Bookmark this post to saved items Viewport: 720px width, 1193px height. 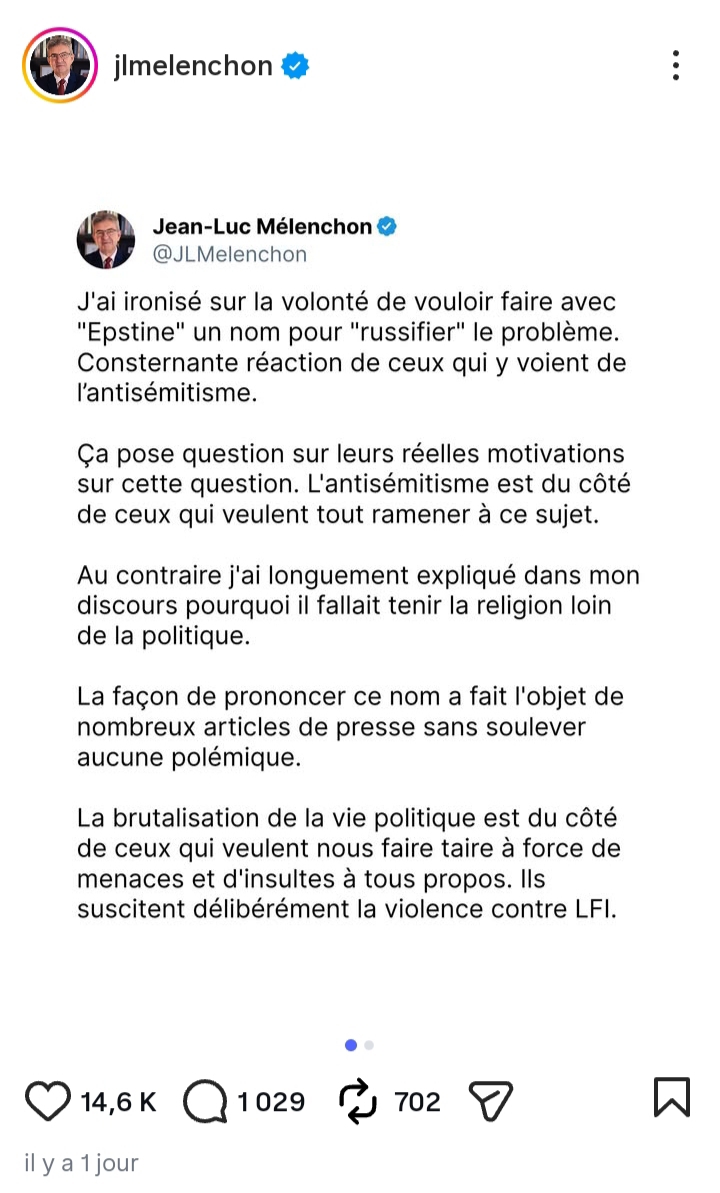point(671,1097)
